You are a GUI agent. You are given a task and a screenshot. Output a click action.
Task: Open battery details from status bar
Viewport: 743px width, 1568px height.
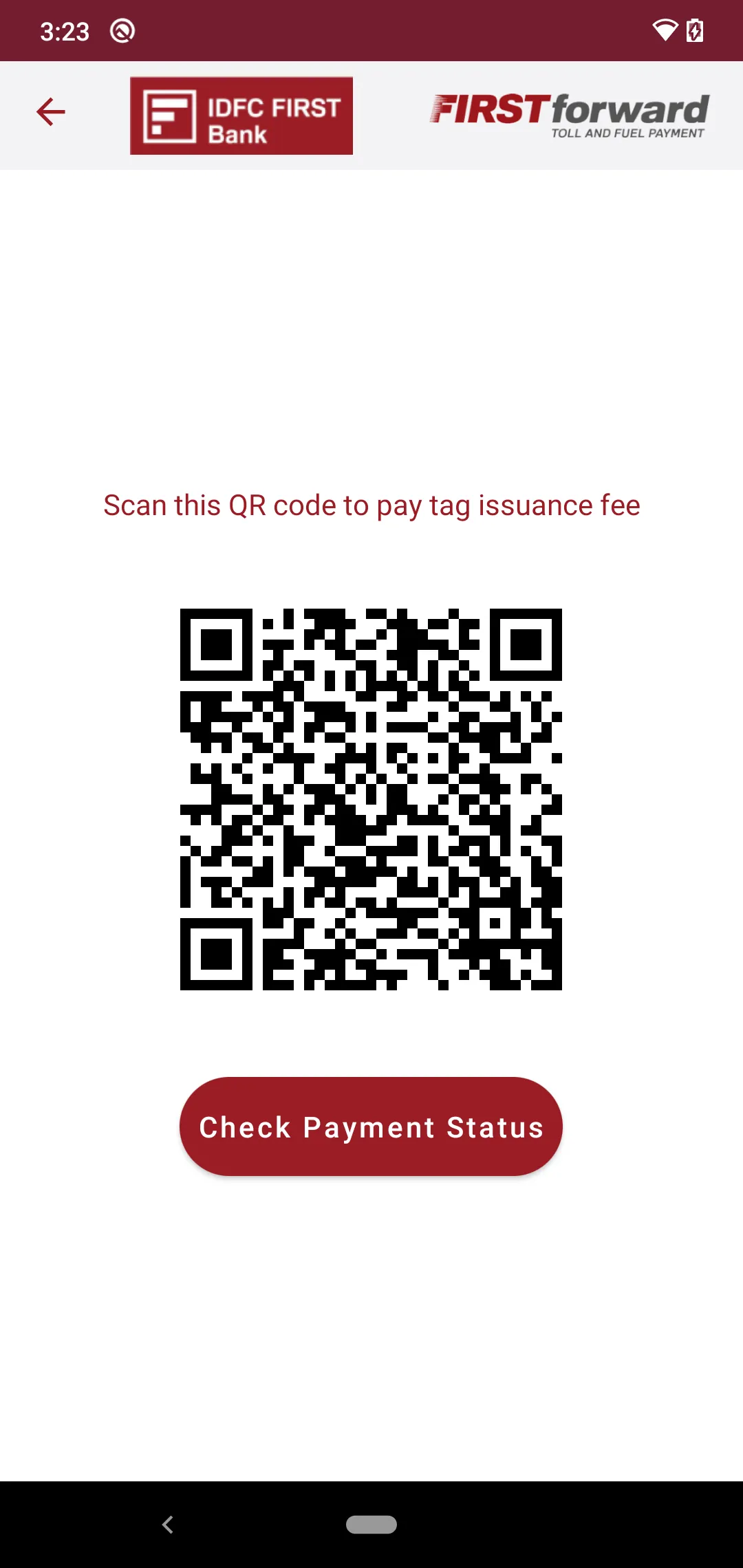pos(694,30)
